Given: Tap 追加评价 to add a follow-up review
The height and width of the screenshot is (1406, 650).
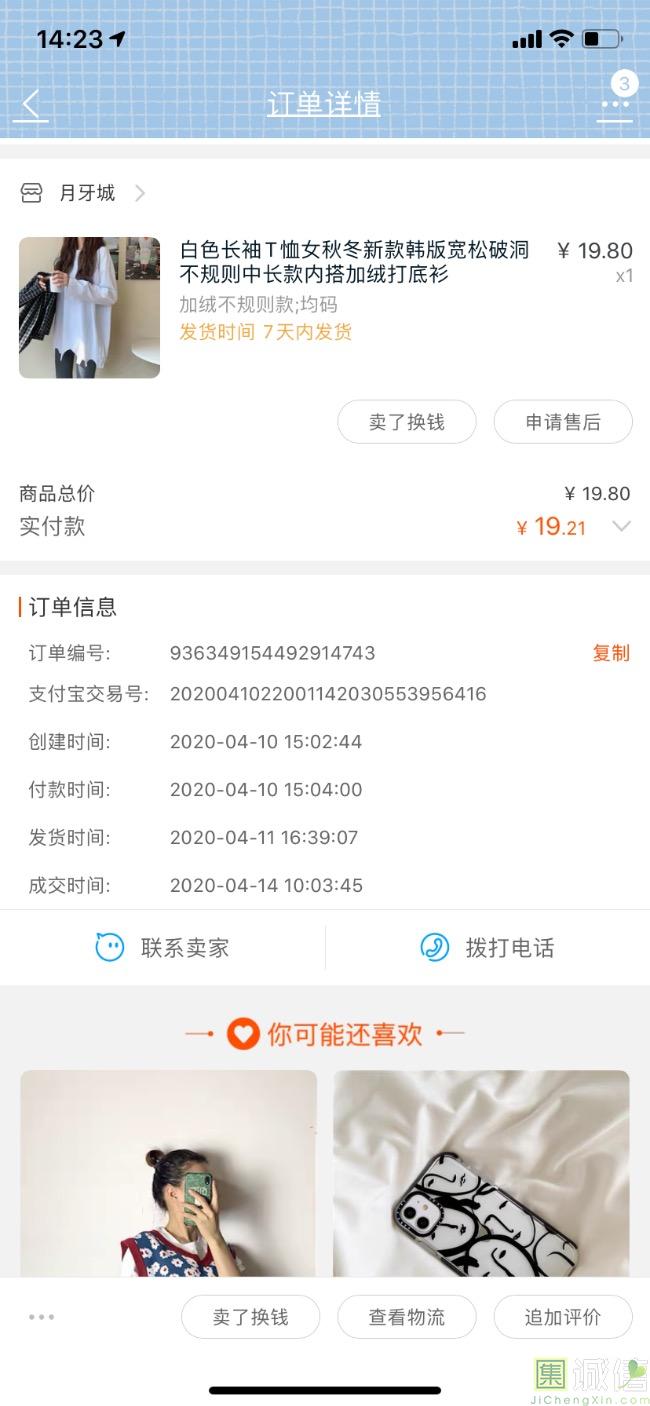Looking at the screenshot, I should (x=563, y=1317).
